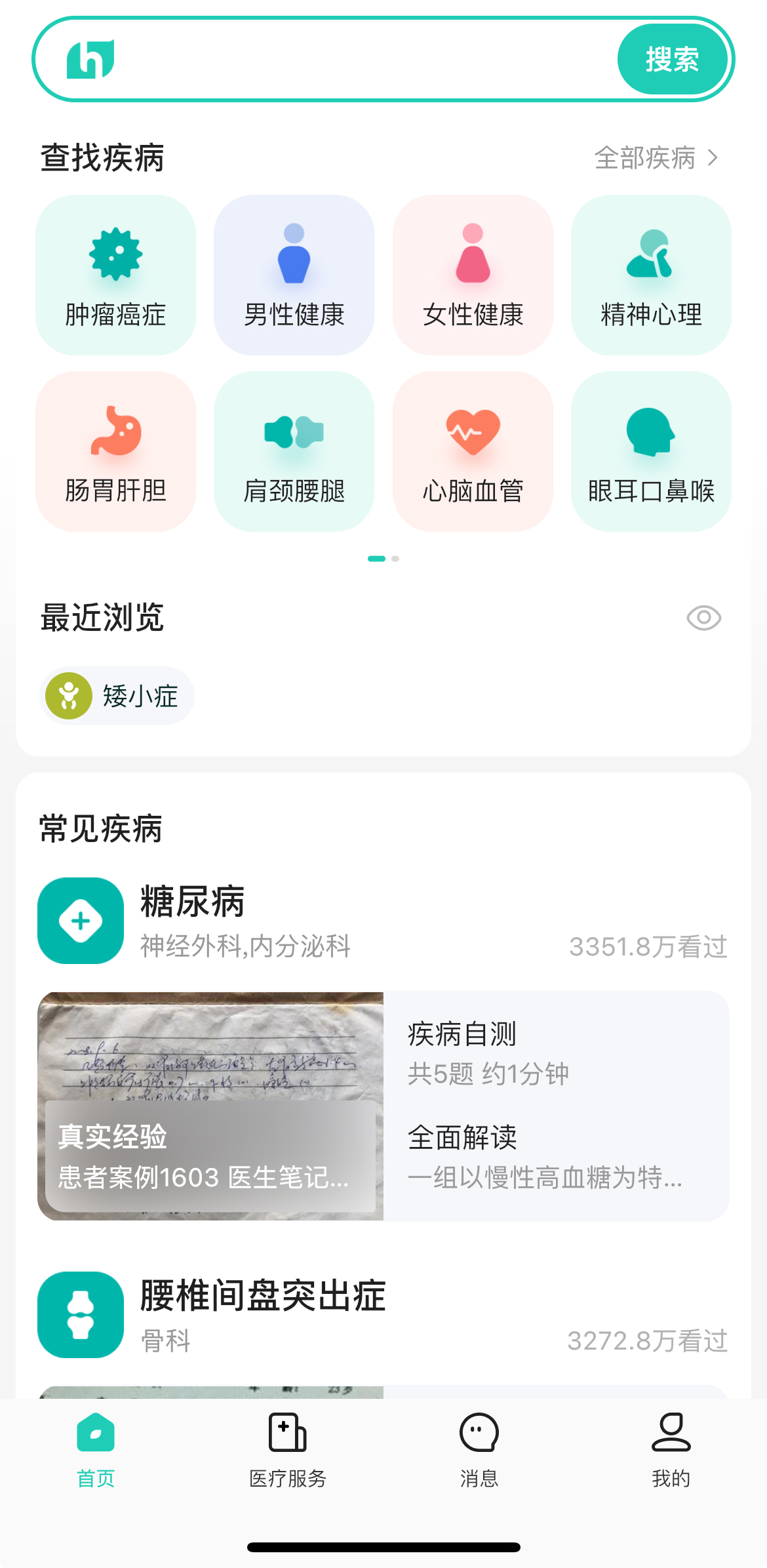
Task: View the 真实经验 patient case card
Action: tap(210, 1106)
